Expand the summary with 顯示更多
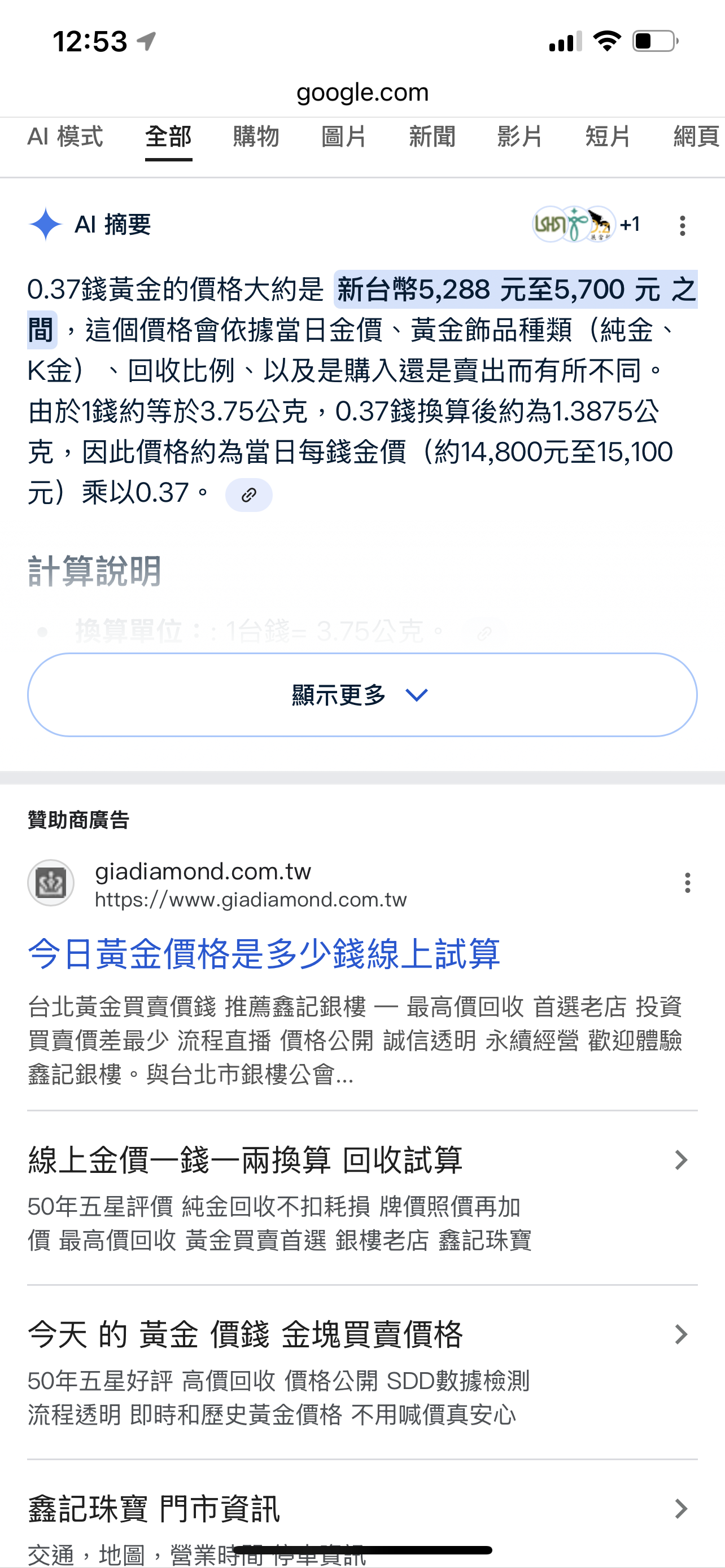The width and height of the screenshot is (725, 1568). point(362,694)
